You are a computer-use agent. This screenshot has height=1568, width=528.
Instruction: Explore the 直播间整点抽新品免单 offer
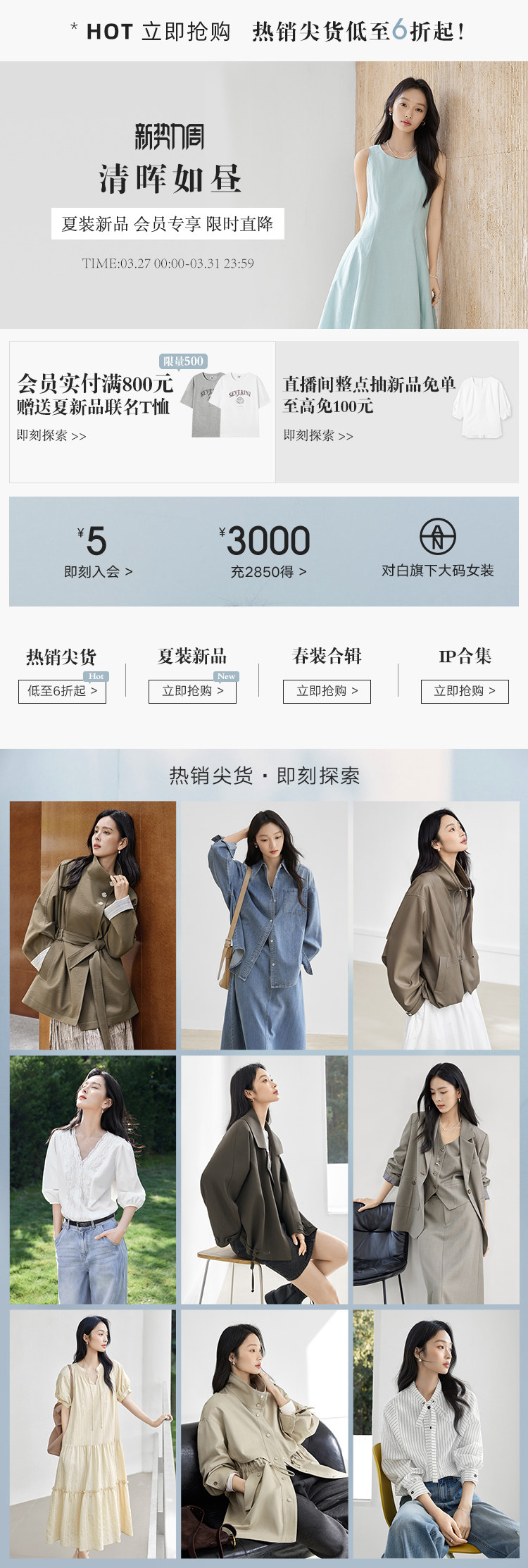tap(396, 412)
